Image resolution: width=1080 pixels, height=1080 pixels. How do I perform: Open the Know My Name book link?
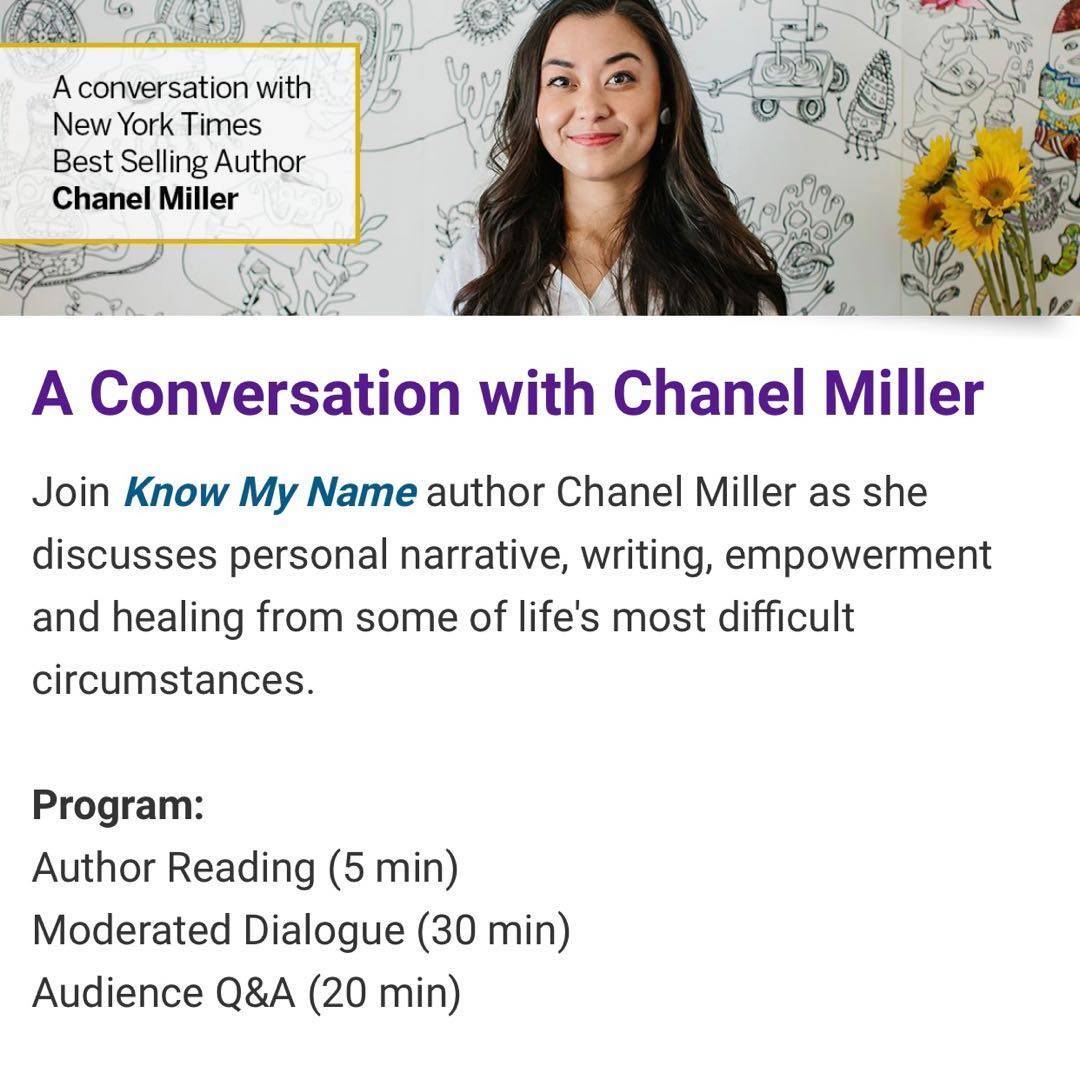(269, 492)
